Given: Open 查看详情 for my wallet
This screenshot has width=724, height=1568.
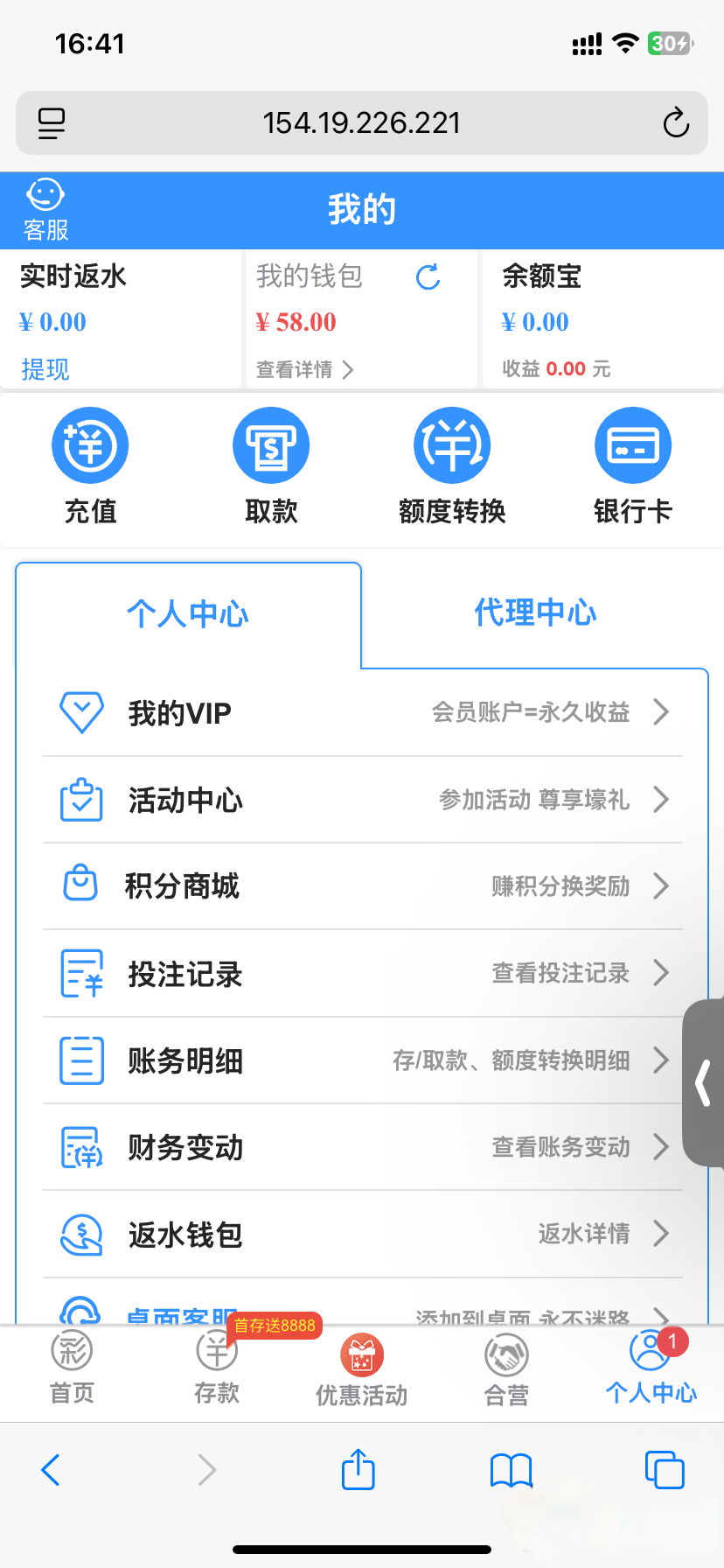Looking at the screenshot, I should [304, 369].
